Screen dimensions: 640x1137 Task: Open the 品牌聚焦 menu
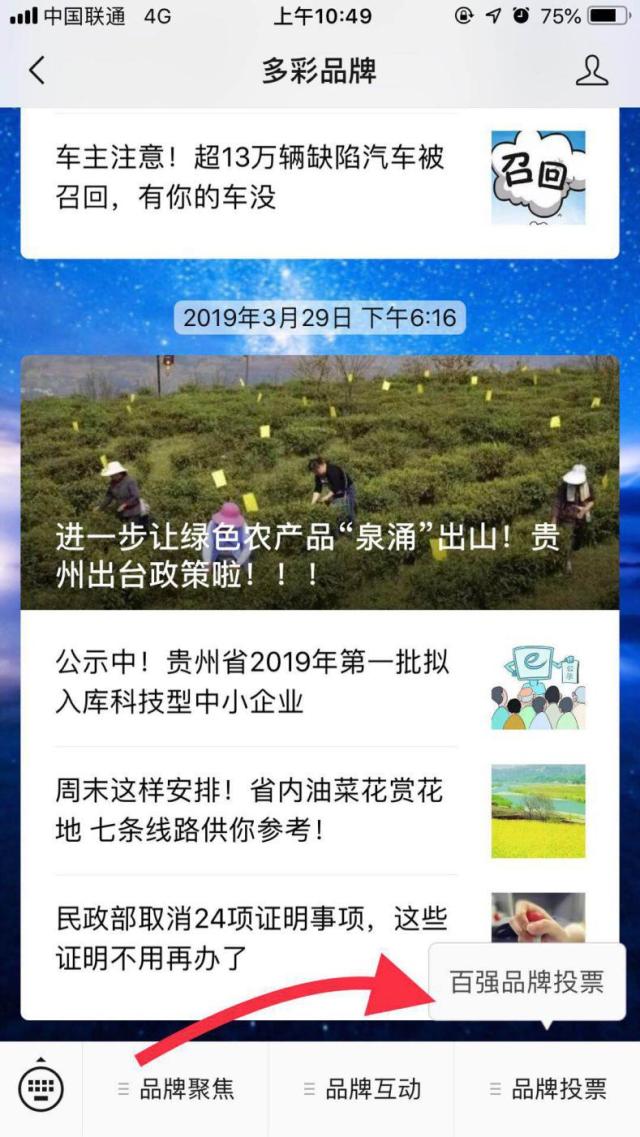[176, 1089]
